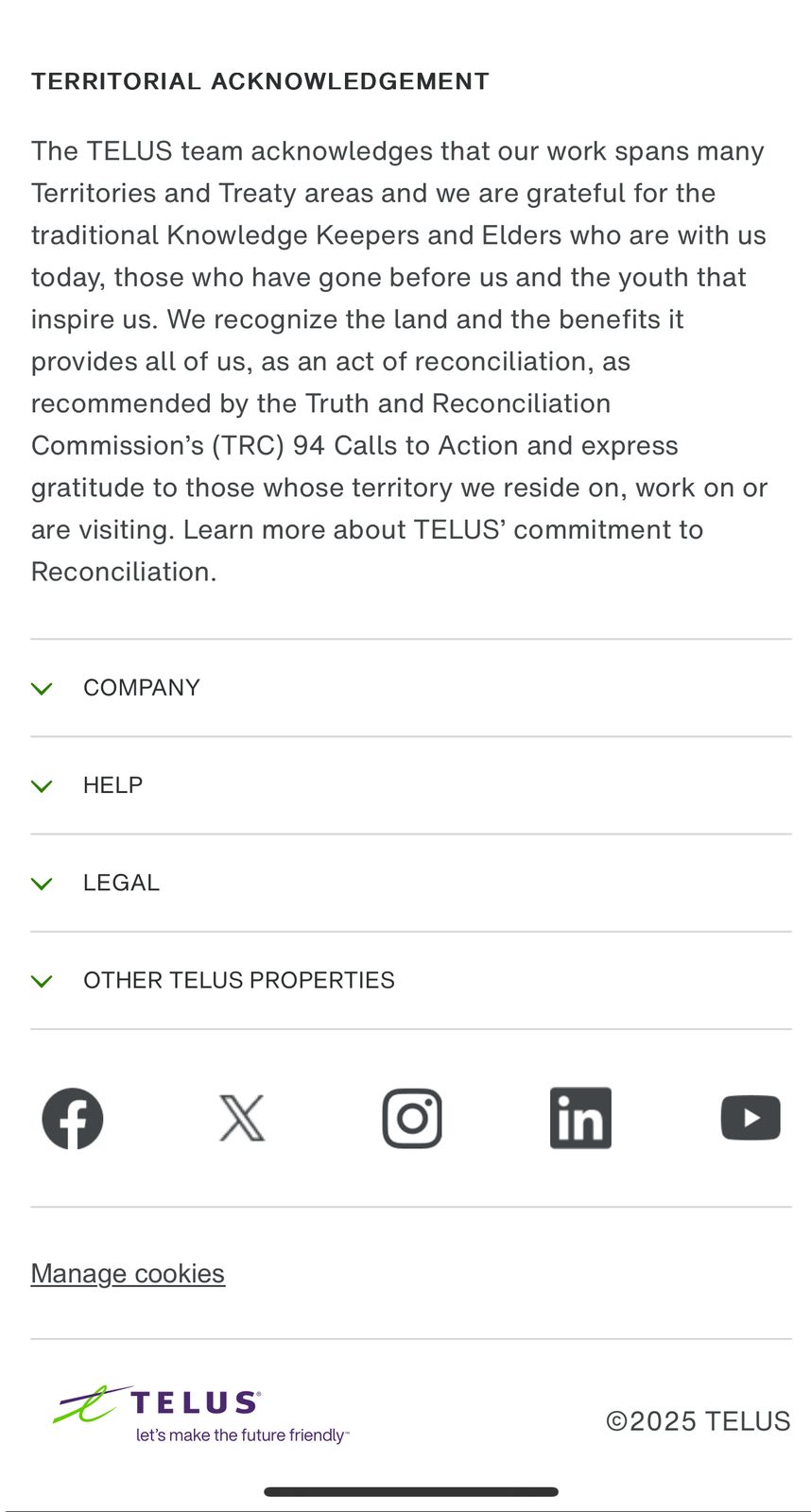Screen dimensions: 811x1512
Task: Open TELUS on Instagram
Action: point(411,1118)
